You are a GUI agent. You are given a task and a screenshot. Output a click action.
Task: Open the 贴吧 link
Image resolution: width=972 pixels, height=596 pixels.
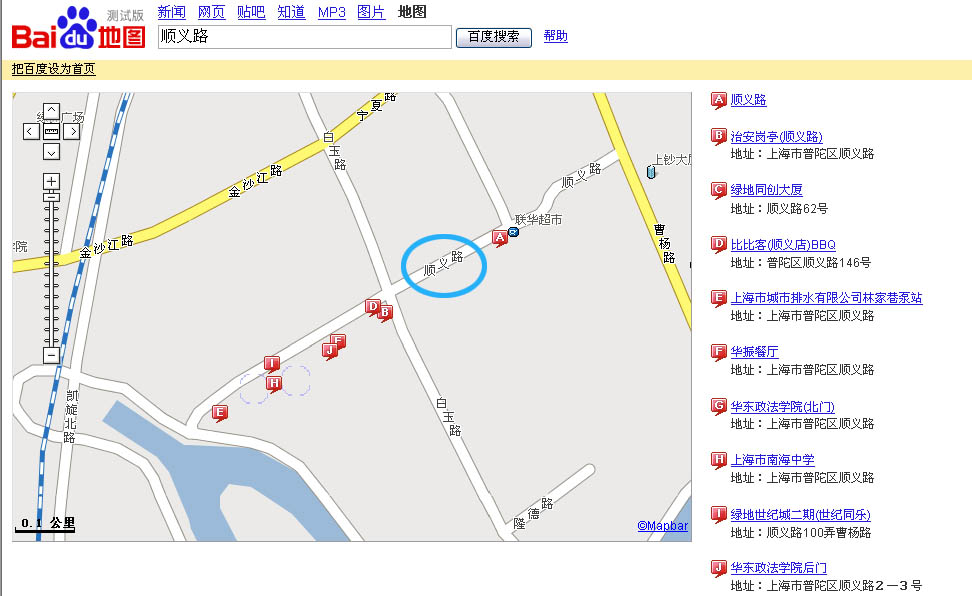point(251,12)
